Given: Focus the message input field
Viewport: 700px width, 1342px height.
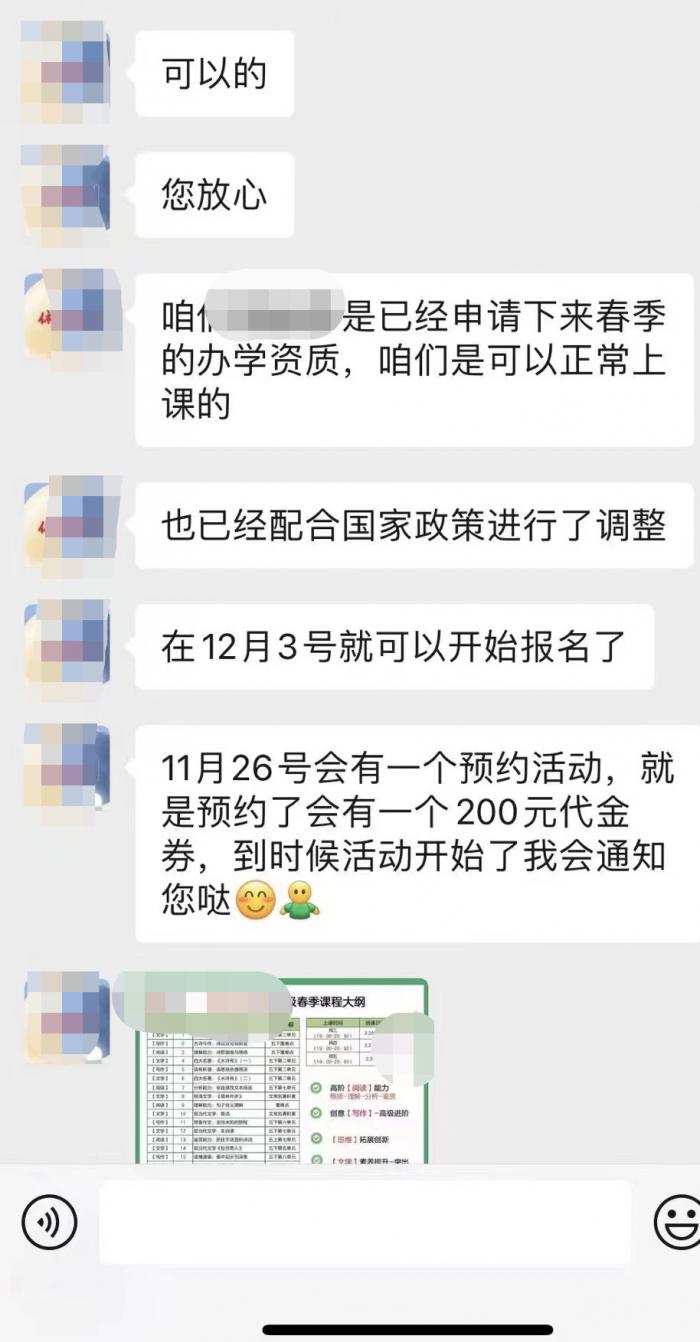Looking at the screenshot, I should pos(365,1222).
